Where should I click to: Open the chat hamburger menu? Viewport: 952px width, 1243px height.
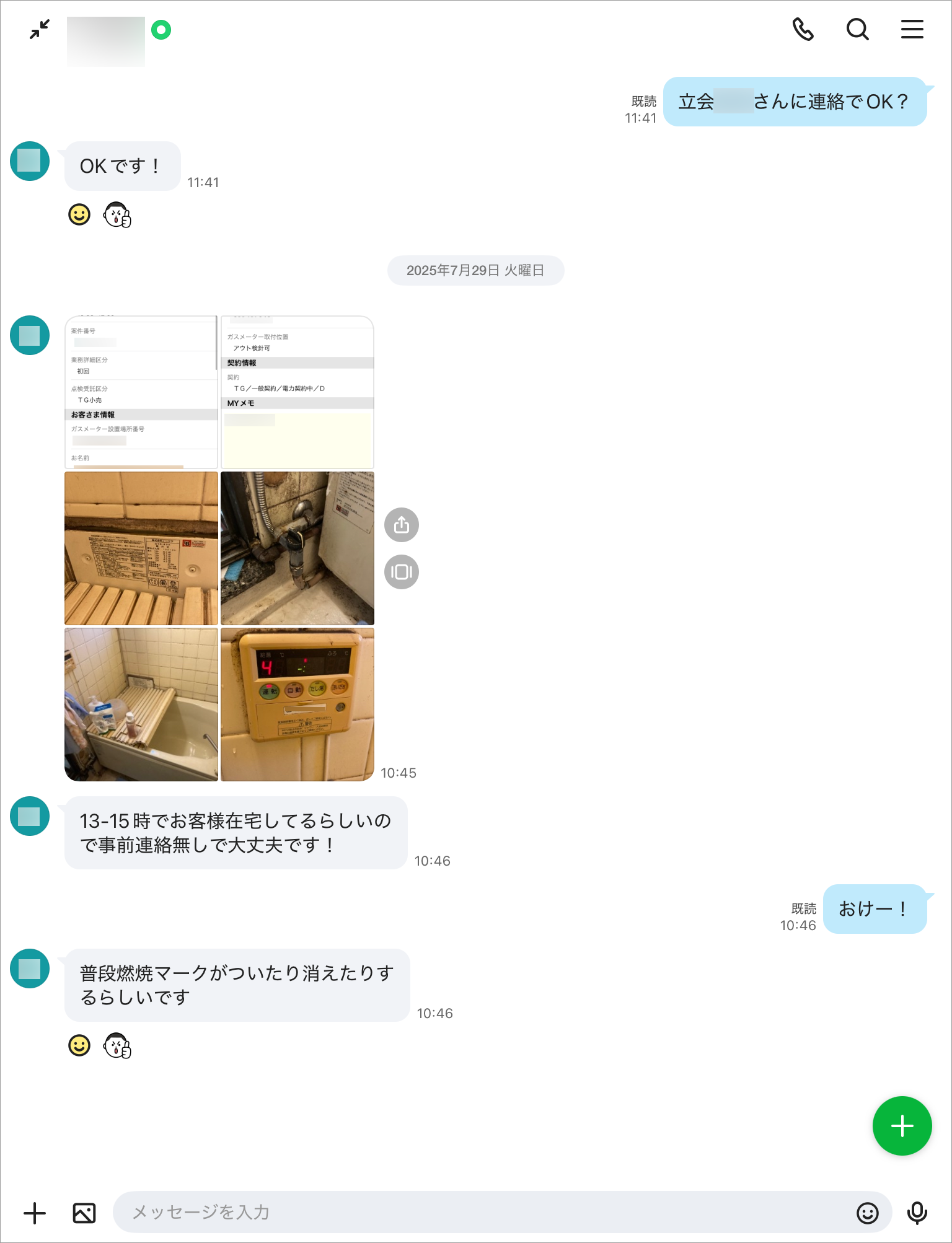pyautogui.click(x=912, y=29)
